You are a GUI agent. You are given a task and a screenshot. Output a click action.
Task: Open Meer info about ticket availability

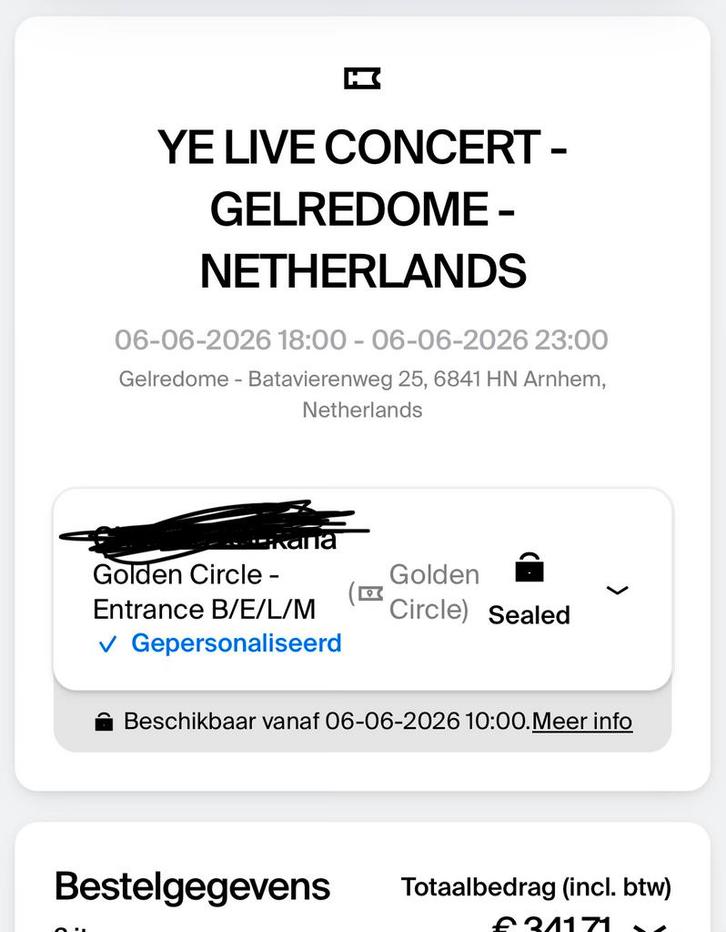[x=581, y=720]
